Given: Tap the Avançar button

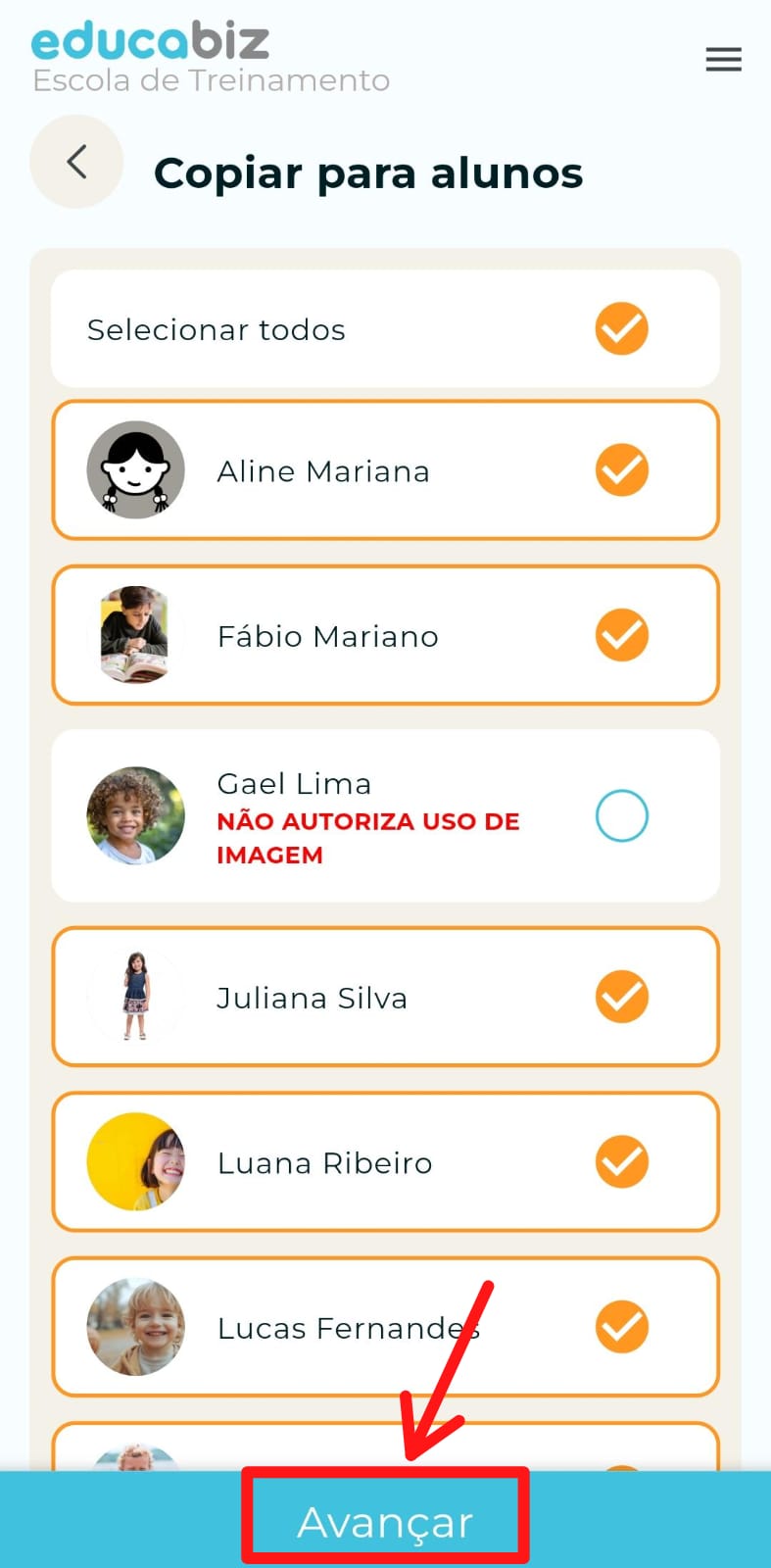Looking at the screenshot, I should (x=385, y=1521).
